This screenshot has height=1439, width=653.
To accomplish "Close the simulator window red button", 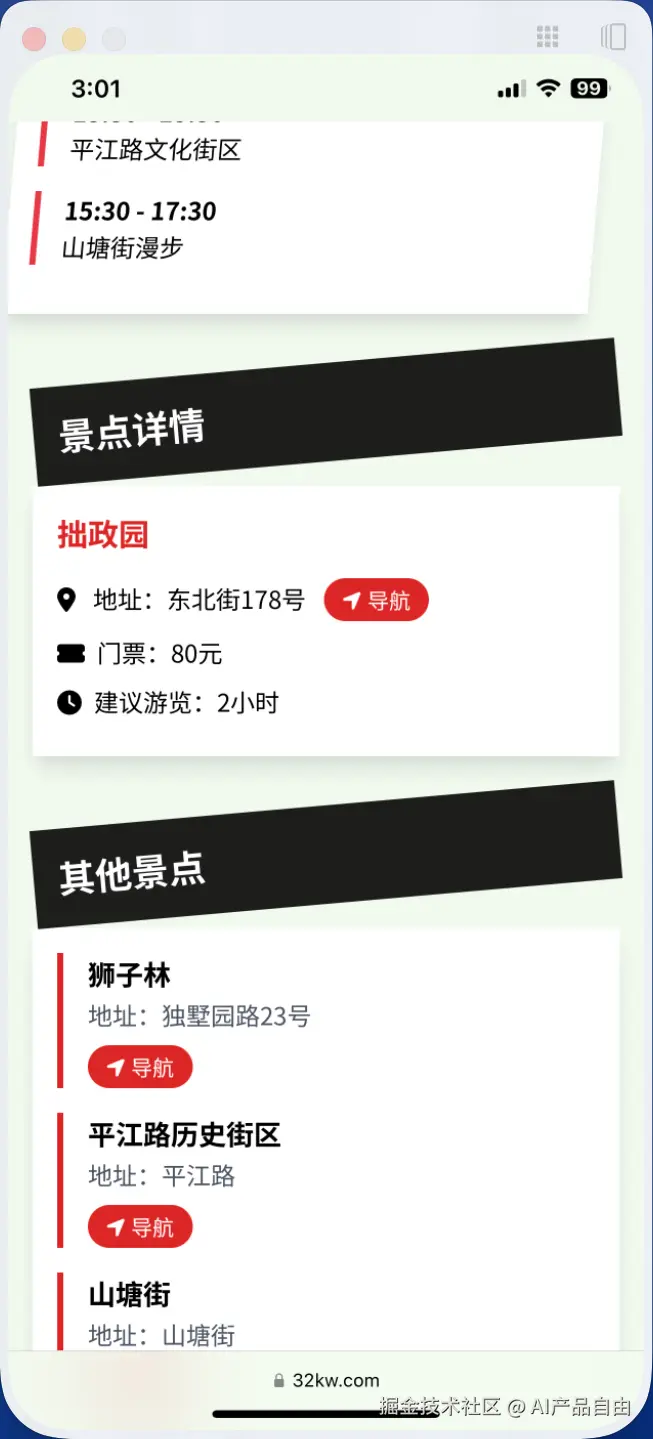I will (x=34, y=39).
